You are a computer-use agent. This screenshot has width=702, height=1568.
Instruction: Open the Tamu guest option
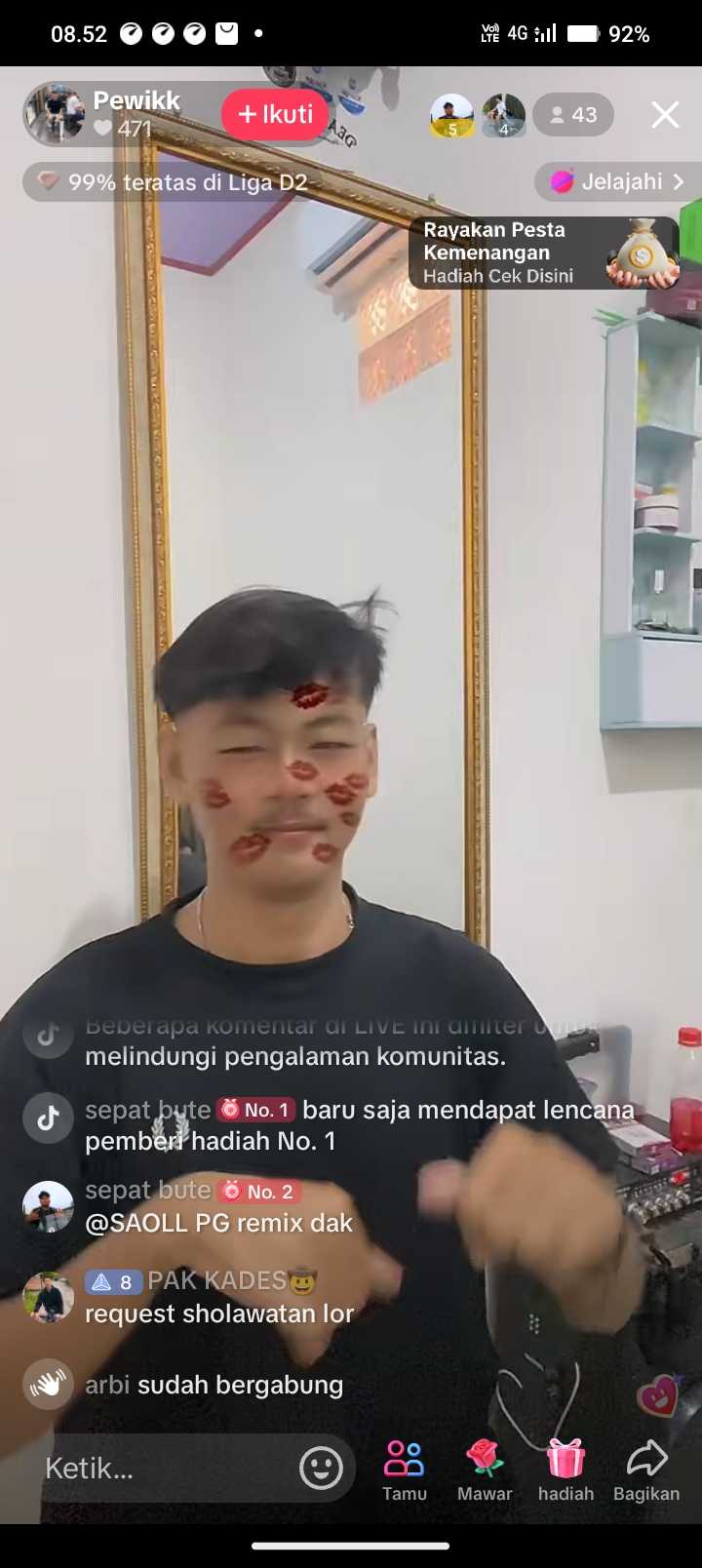(404, 1470)
